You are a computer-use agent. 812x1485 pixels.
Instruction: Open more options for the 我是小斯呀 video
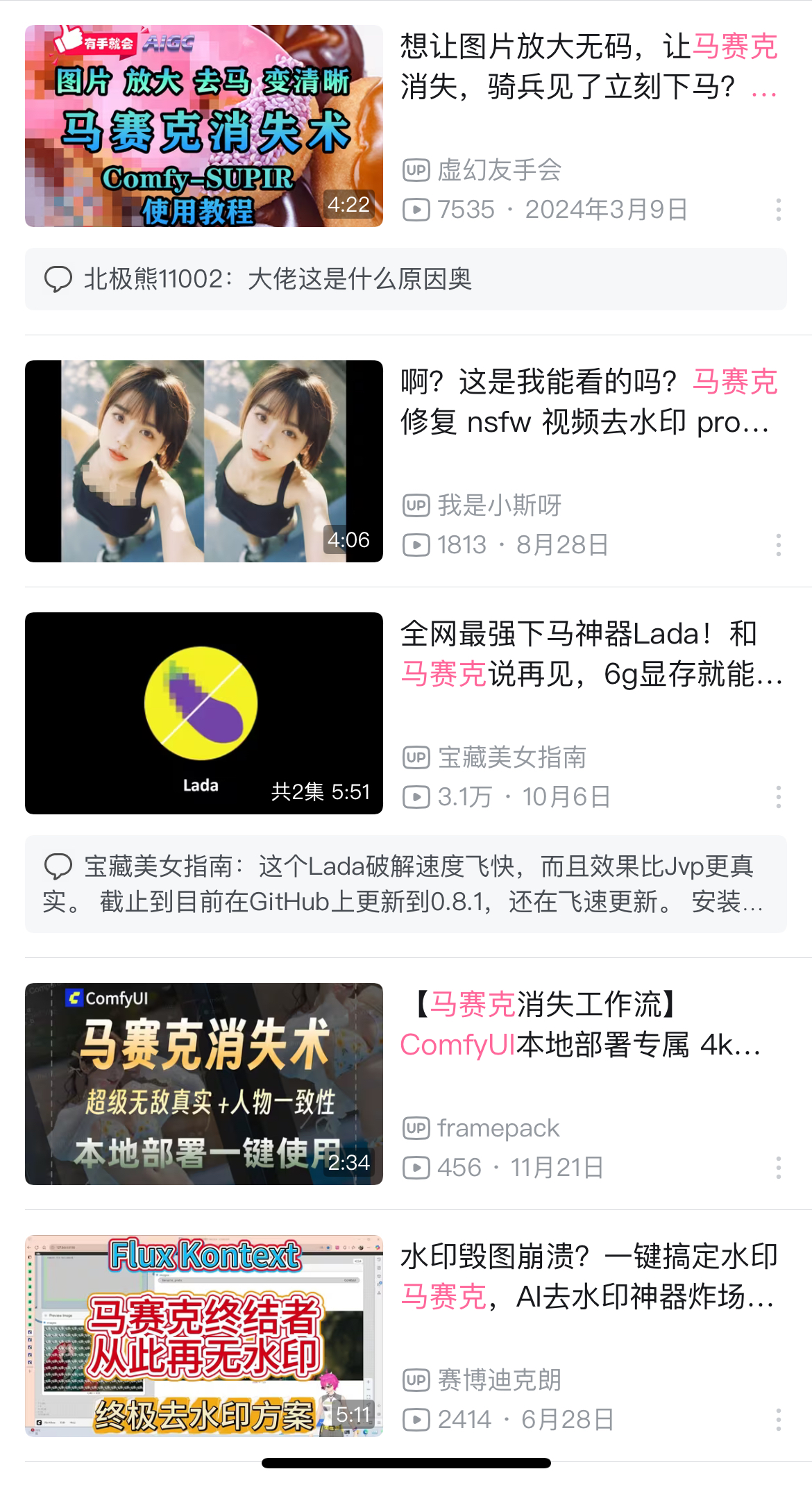pos(778,545)
